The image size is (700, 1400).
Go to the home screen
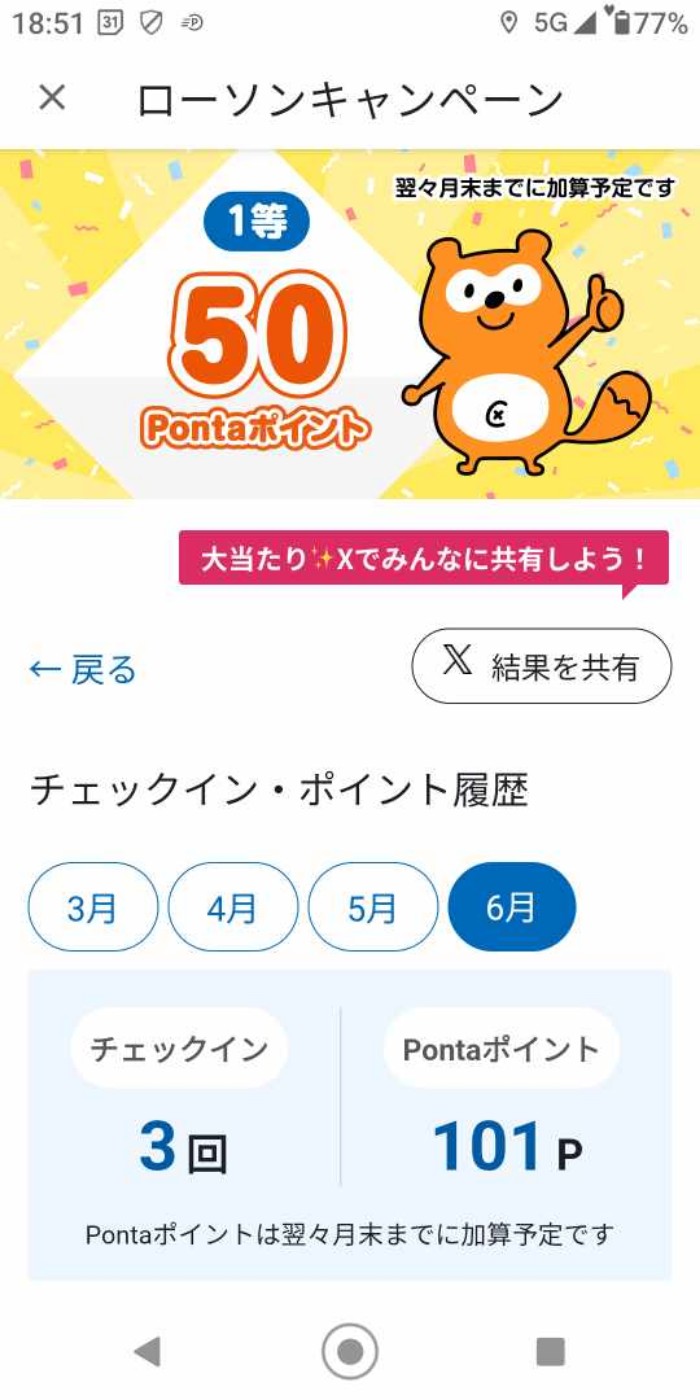(x=350, y=1351)
